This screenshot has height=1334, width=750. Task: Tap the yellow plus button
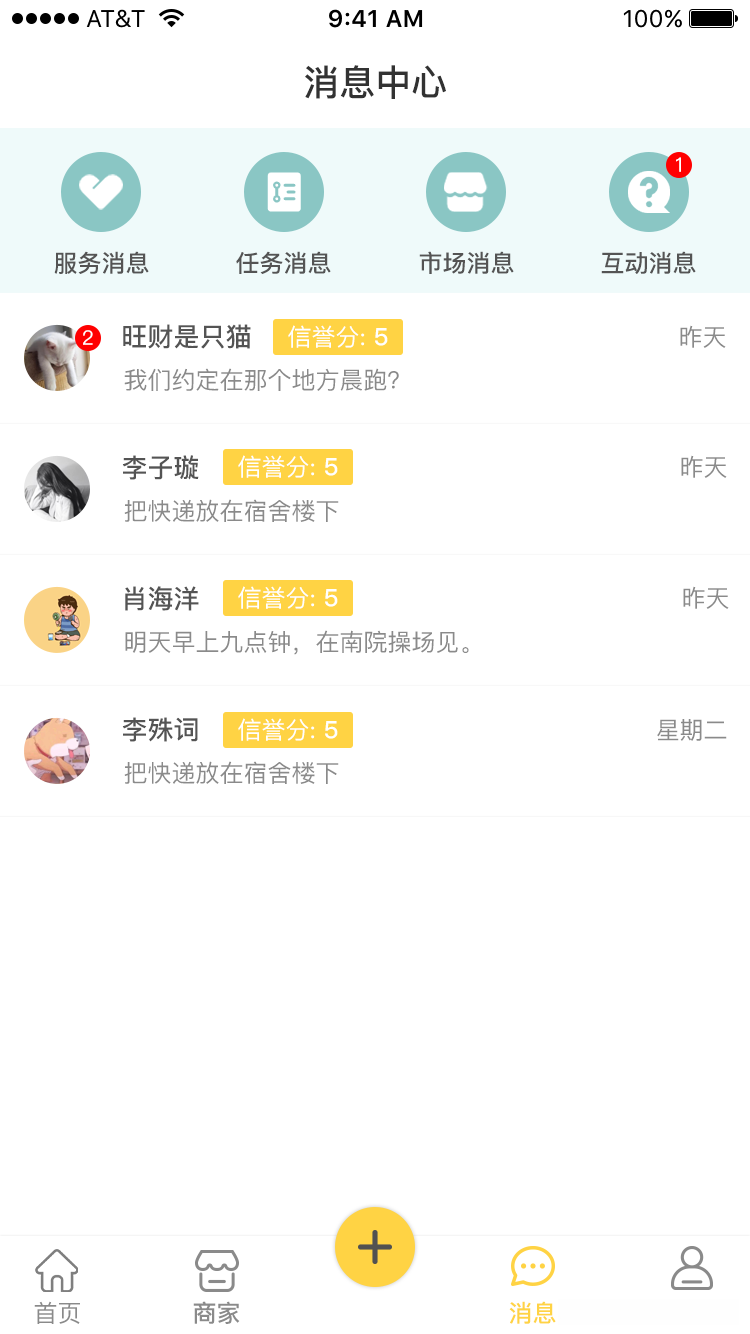[375, 1247]
